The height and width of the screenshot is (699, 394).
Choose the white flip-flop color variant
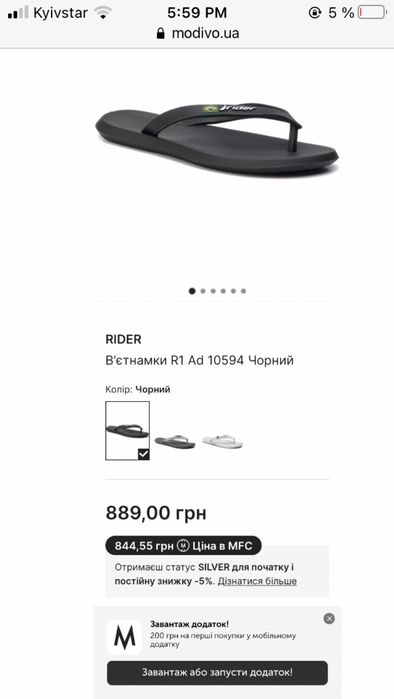click(222, 442)
